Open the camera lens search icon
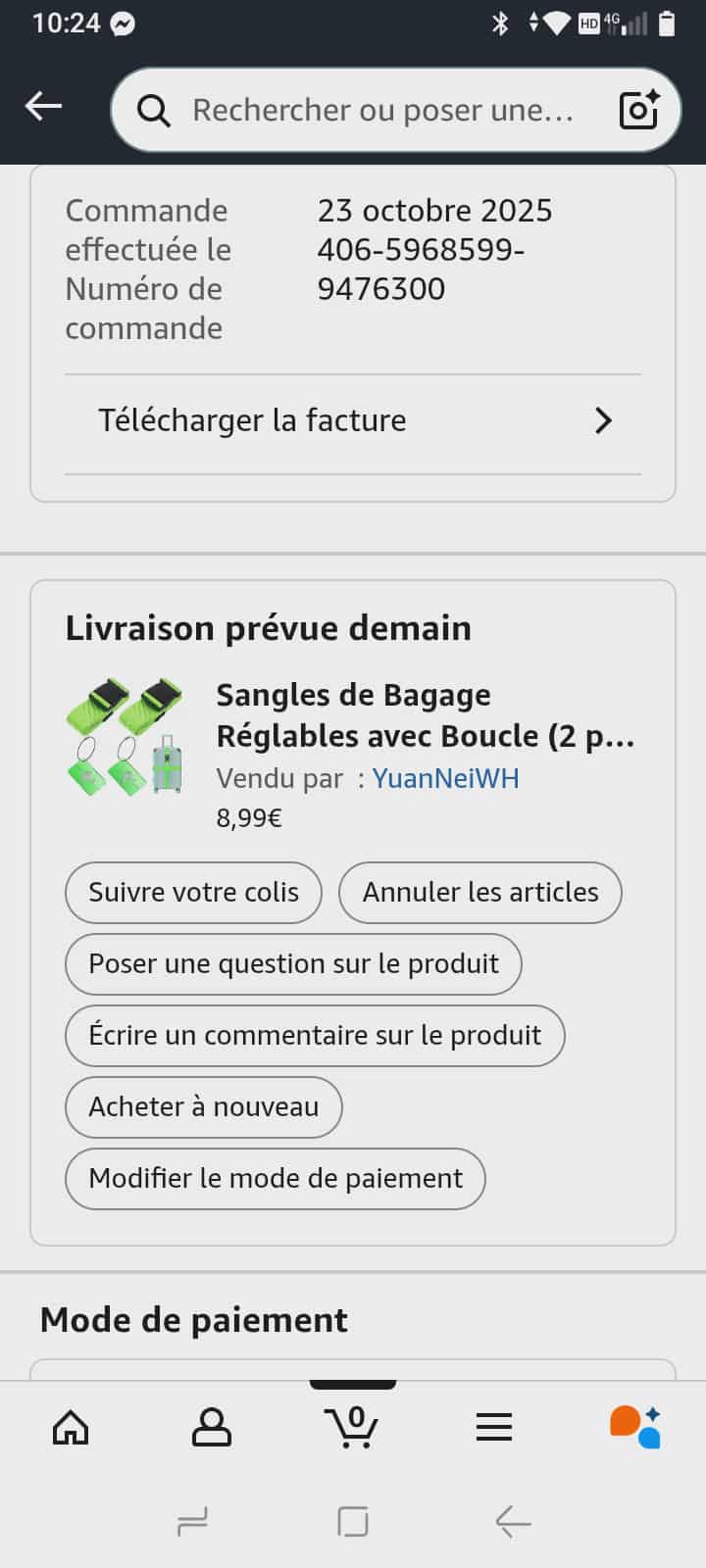 pyautogui.click(x=639, y=110)
